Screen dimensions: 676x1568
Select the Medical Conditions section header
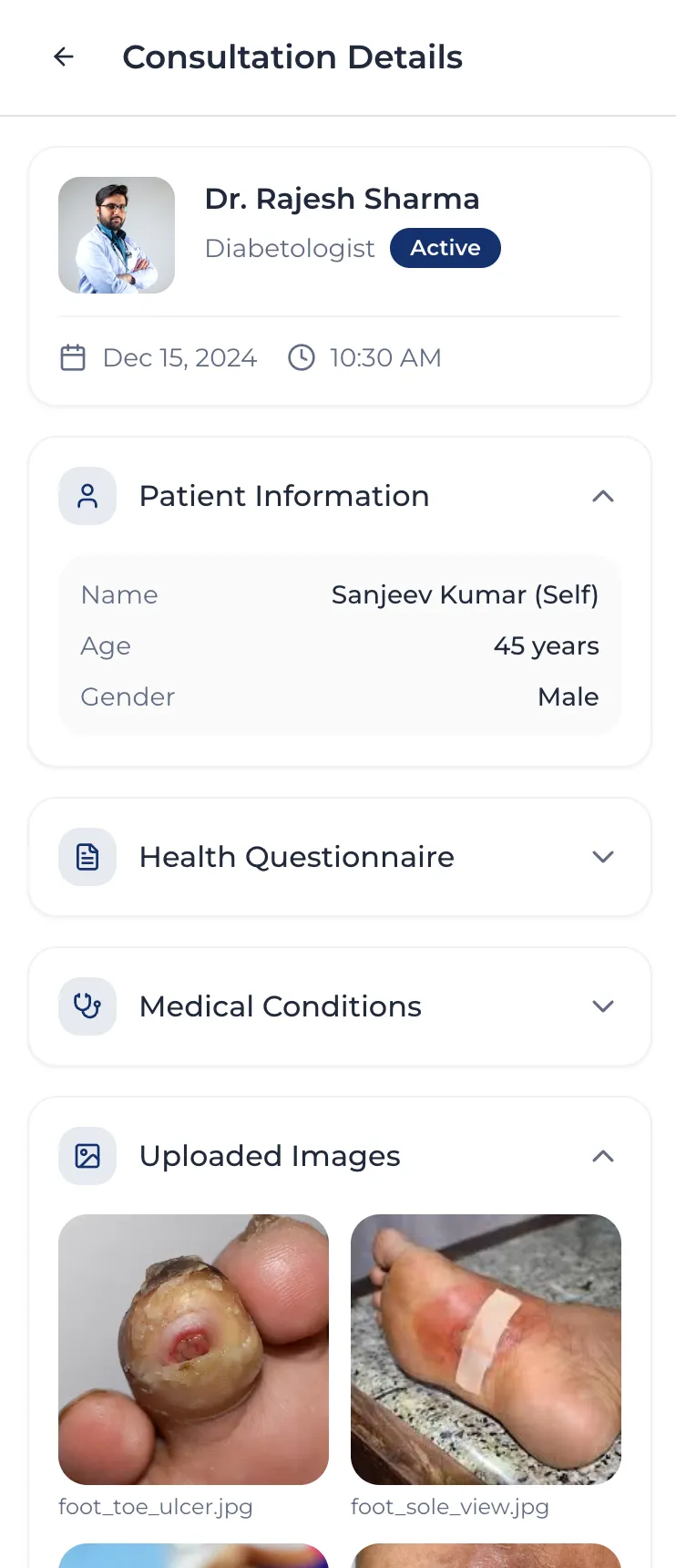(280, 1006)
